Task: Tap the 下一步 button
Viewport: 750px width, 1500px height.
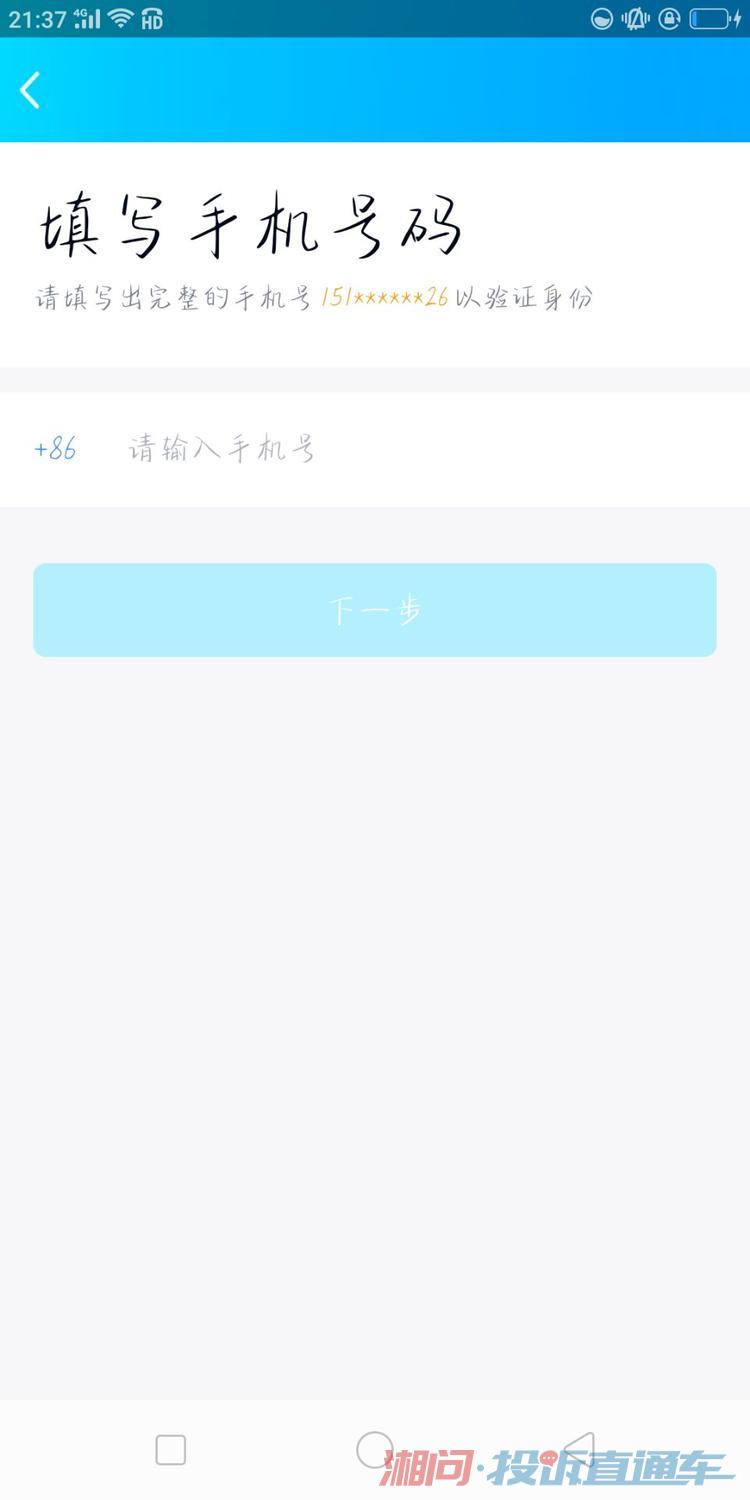Action: coord(375,610)
